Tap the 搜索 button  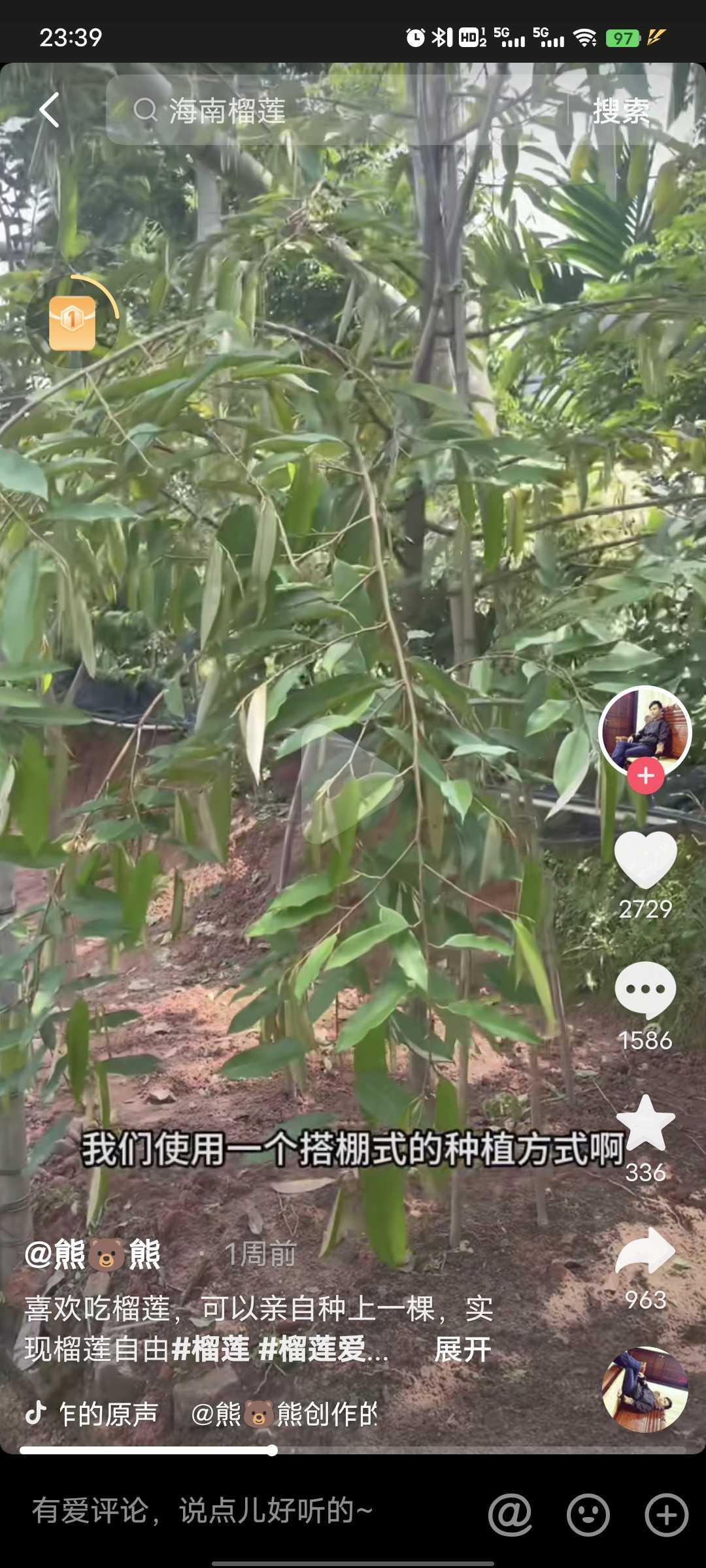[x=621, y=110]
